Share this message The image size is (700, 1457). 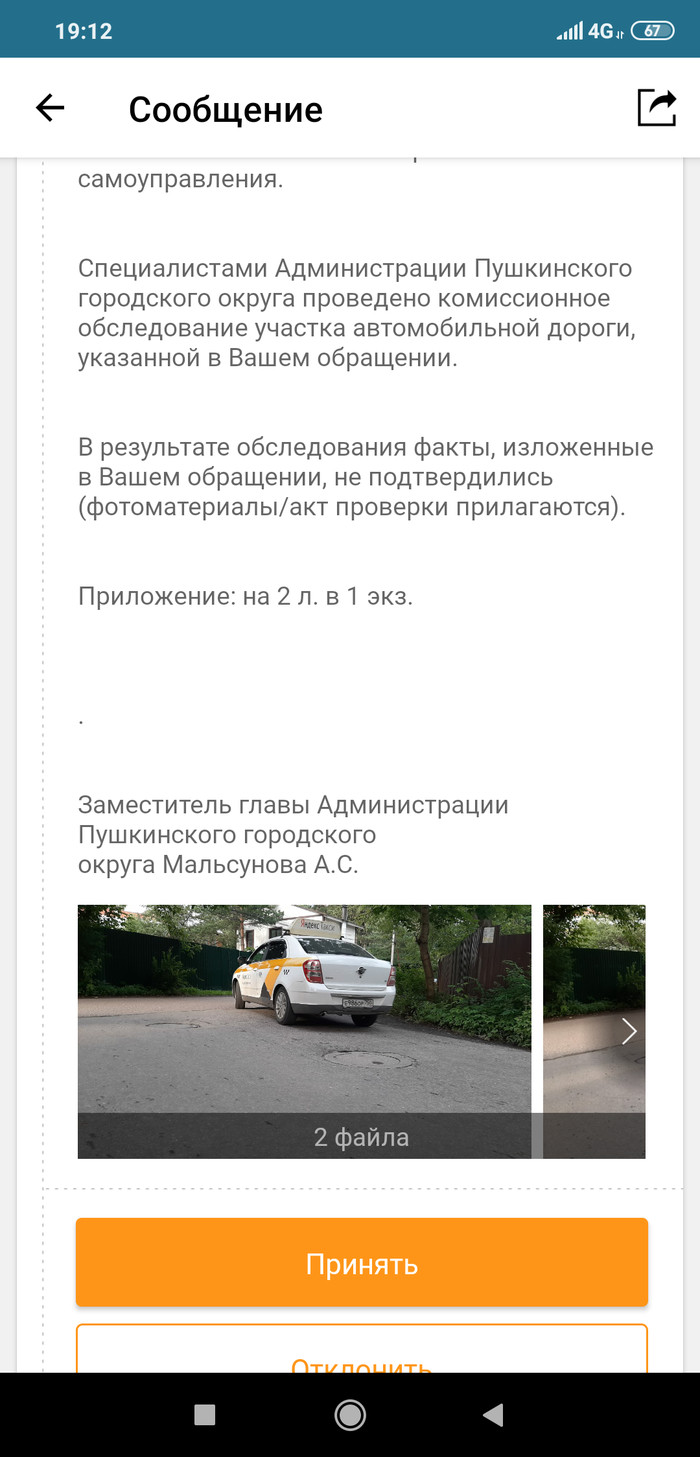click(656, 108)
